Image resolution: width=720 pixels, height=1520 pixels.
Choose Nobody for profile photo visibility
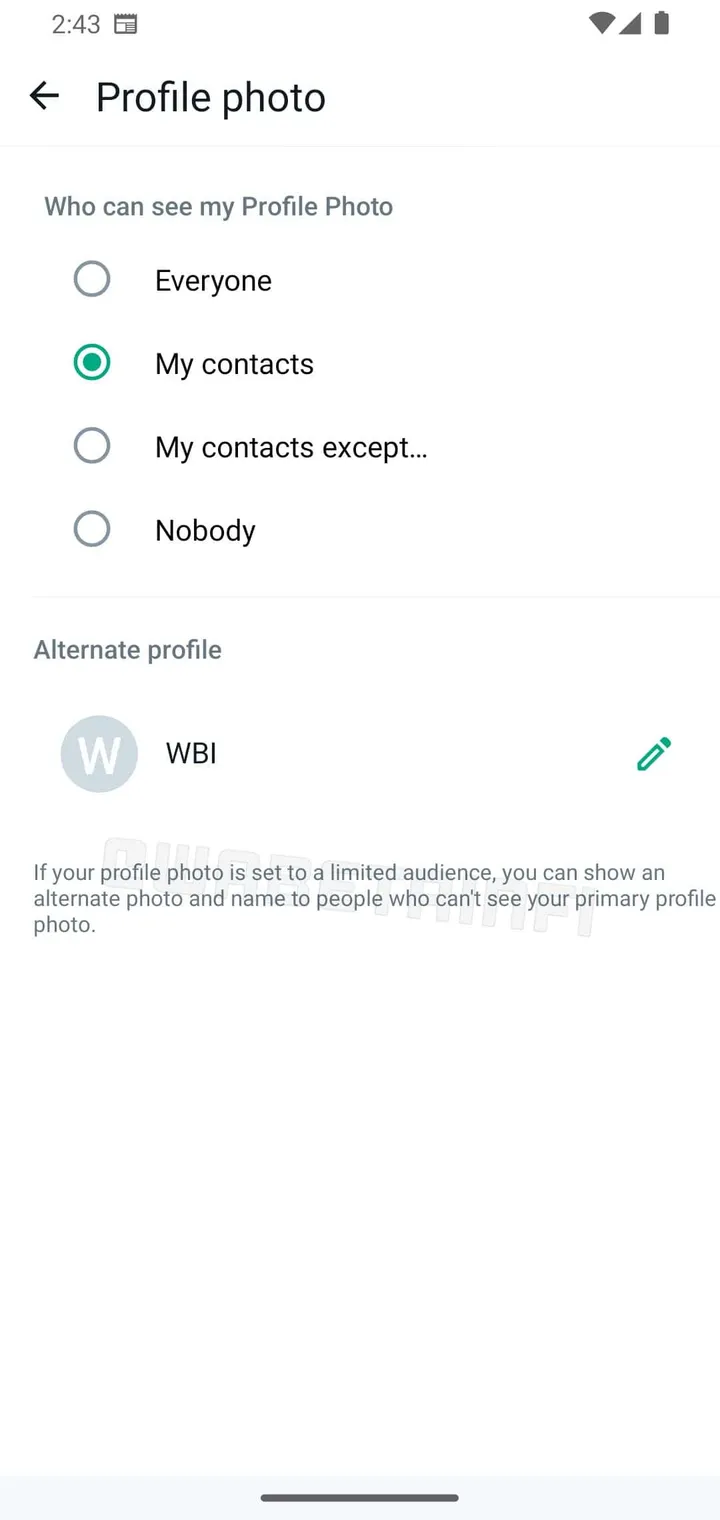(x=92, y=528)
